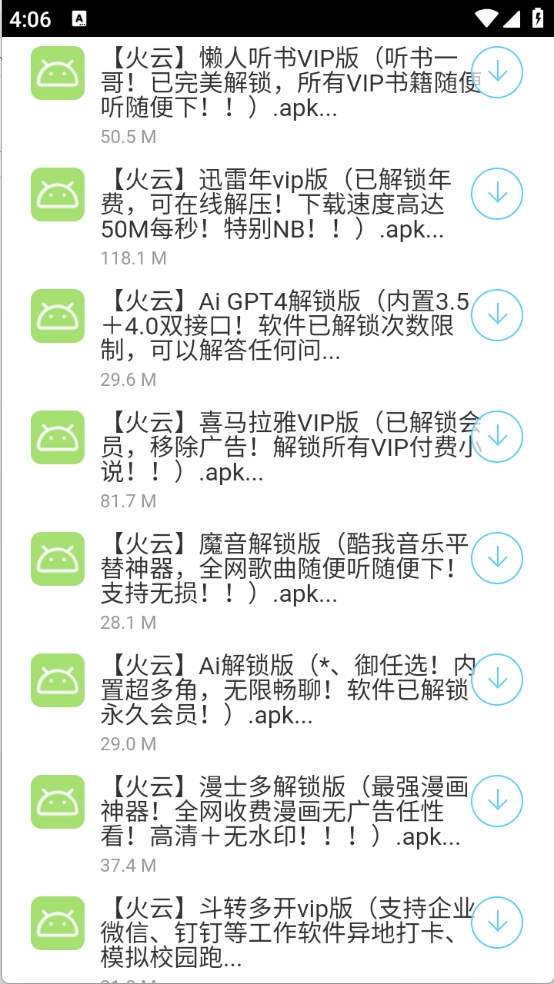The height and width of the screenshot is (984, 554).
Task: Download the 漫士多解锁版 apk
Action: 497,801
